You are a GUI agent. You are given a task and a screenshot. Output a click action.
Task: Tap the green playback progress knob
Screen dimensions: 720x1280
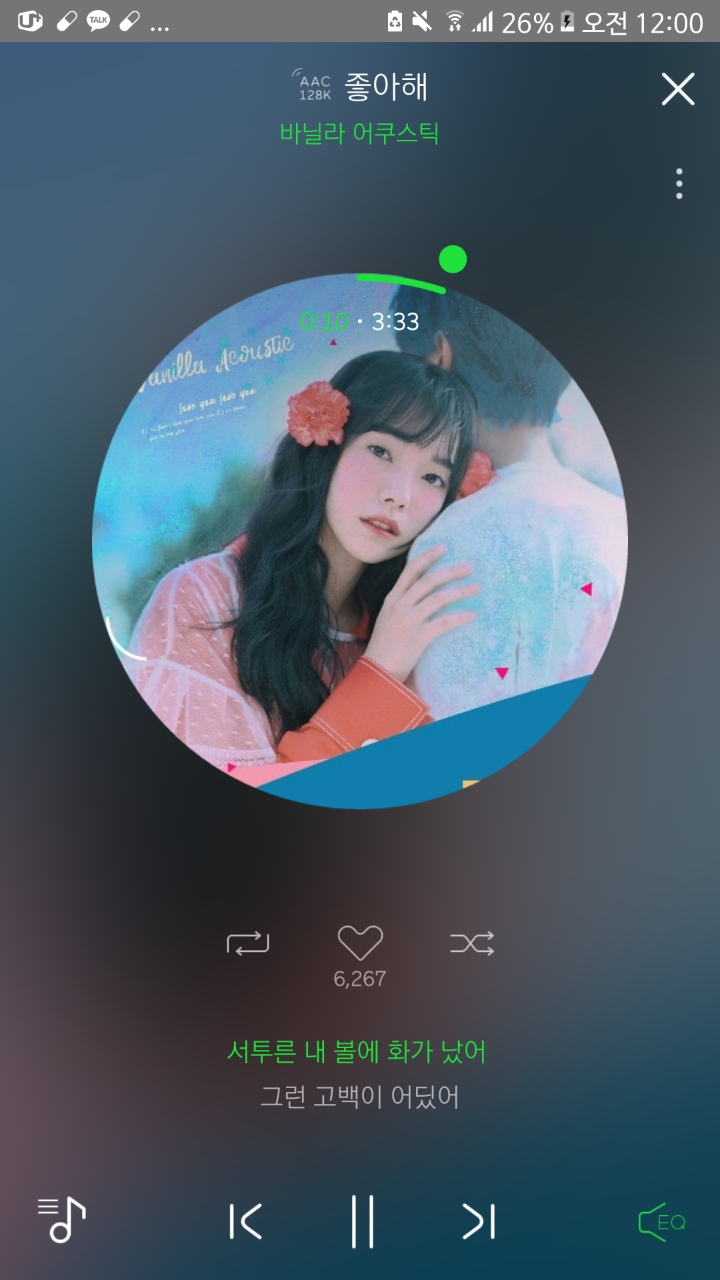(x=453, y=260)
